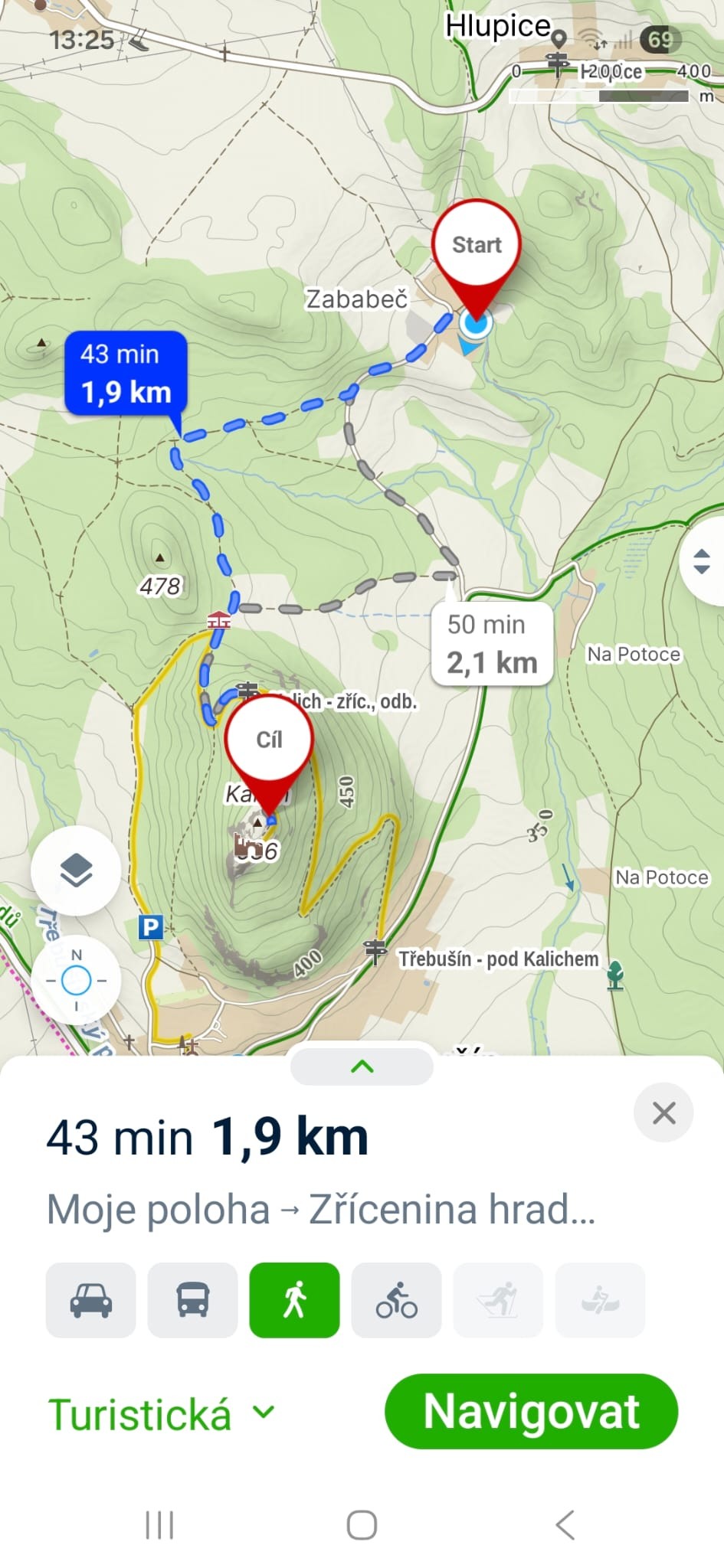This screenshot has width=724, height=1568.
Task: Start navigation with Navigovat
Action: 531,1412
